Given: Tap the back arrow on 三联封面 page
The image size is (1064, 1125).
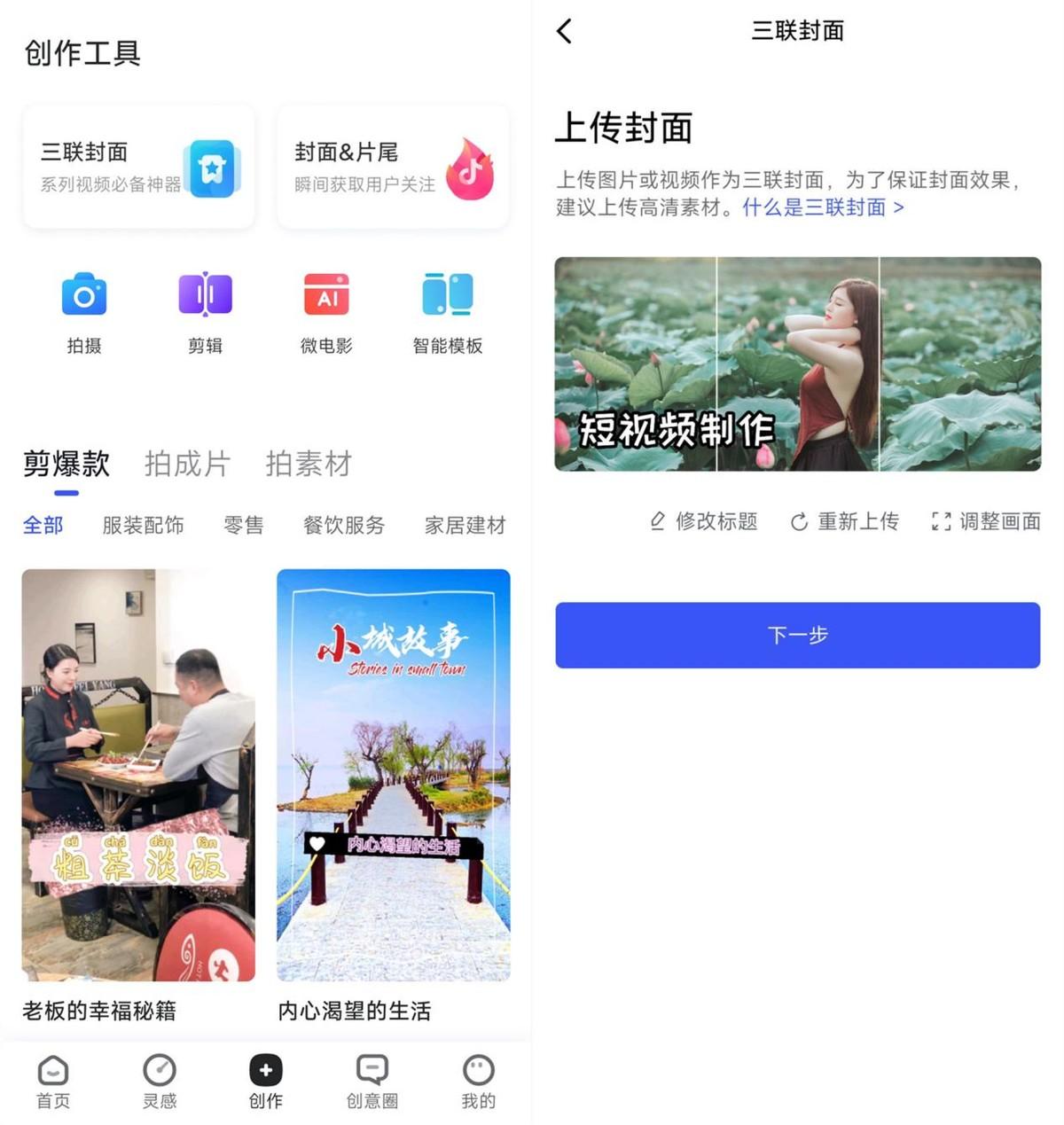Looking at the screenshot, I should coord(565,30).
